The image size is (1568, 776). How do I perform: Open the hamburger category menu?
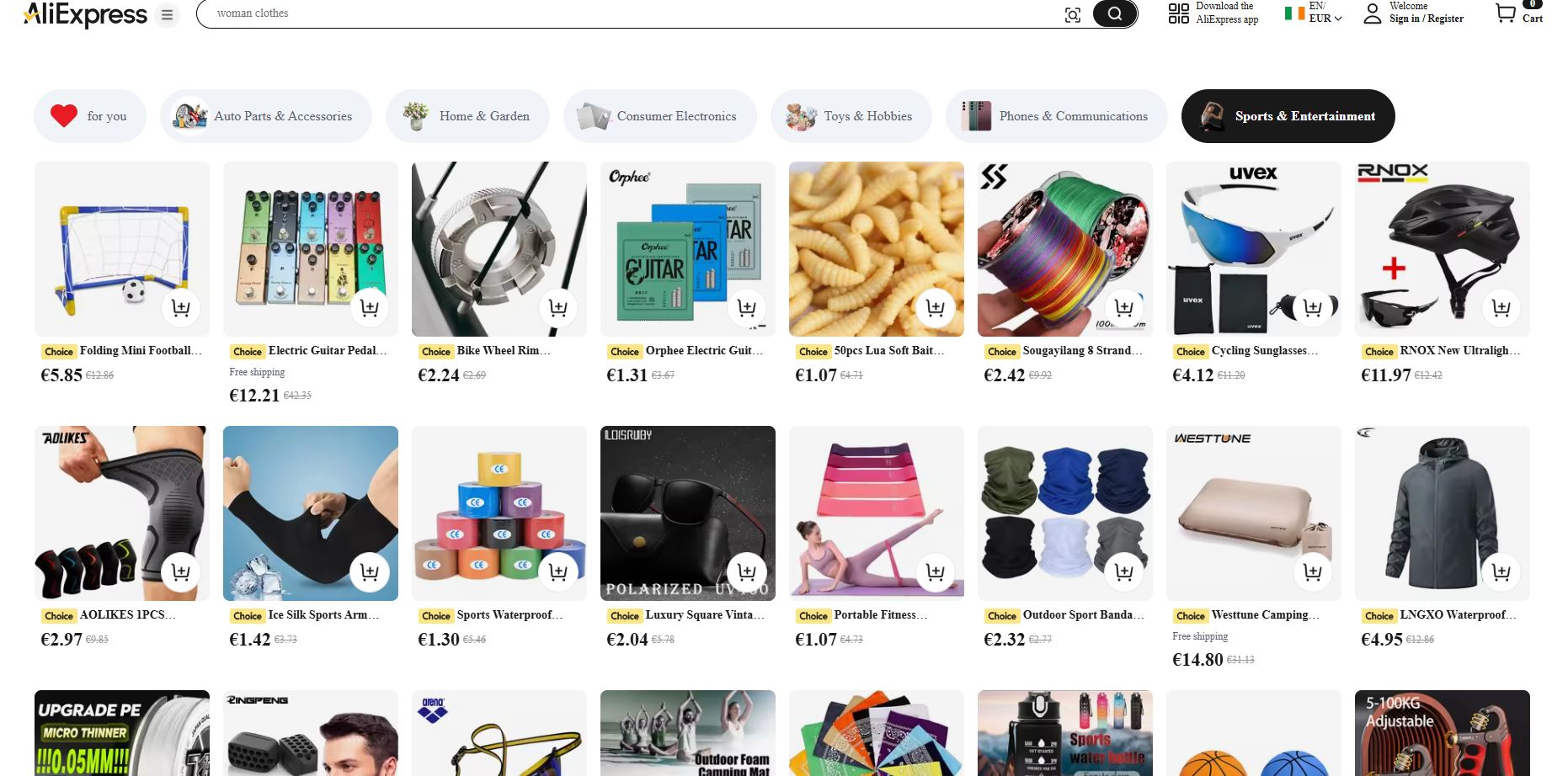tap(168, 15)
